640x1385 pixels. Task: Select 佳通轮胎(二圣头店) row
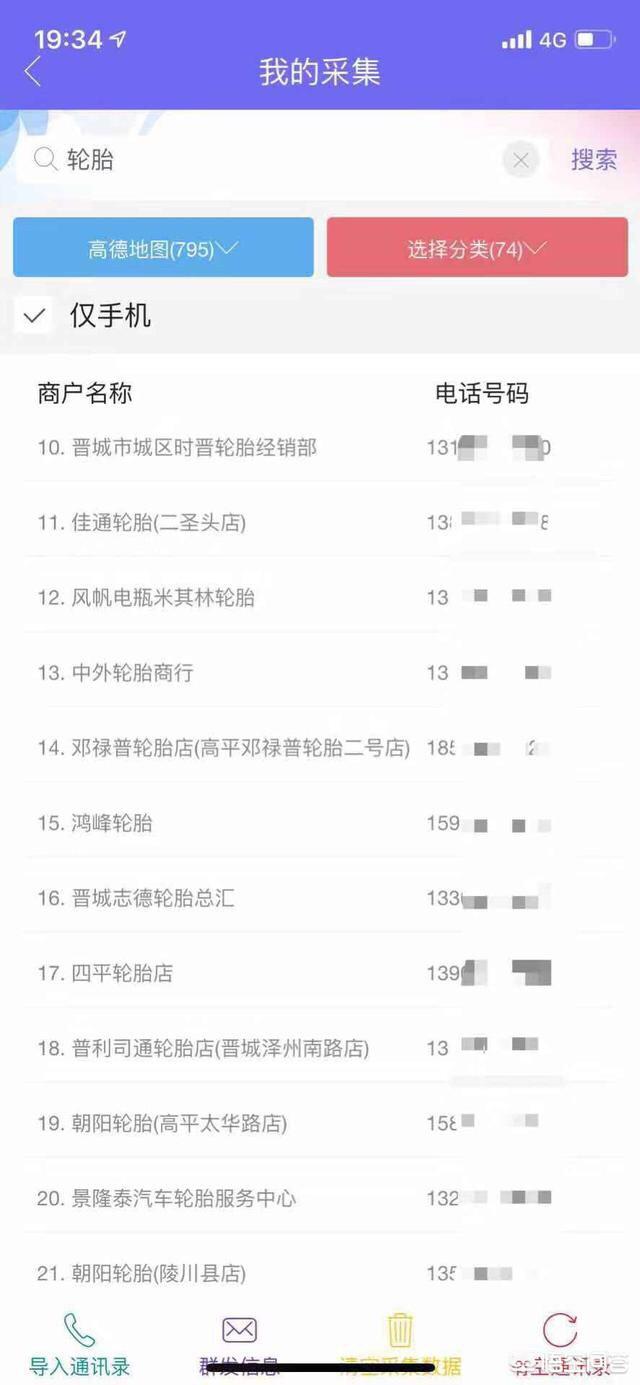point(320,522)
